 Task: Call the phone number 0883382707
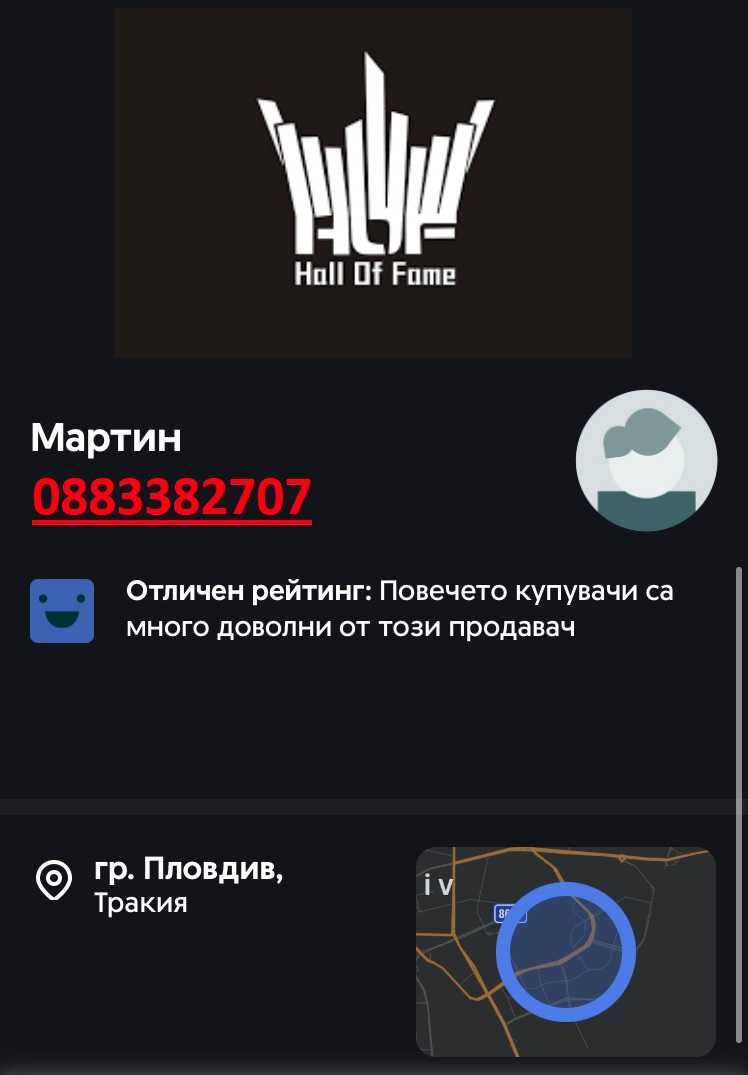click(171, 496)
